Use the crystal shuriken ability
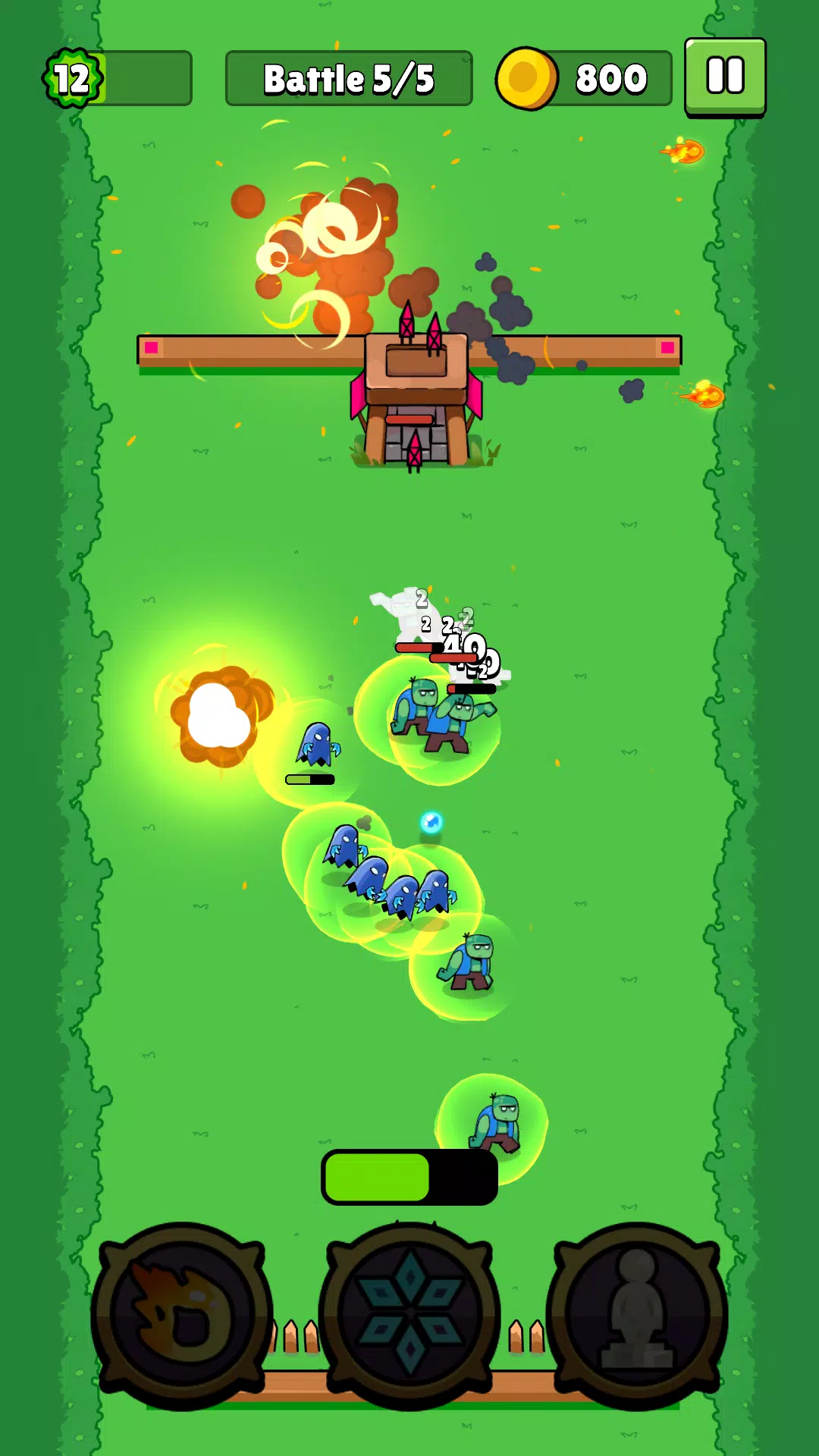Screen dimensions: 819x1456 click(409, 1317)
